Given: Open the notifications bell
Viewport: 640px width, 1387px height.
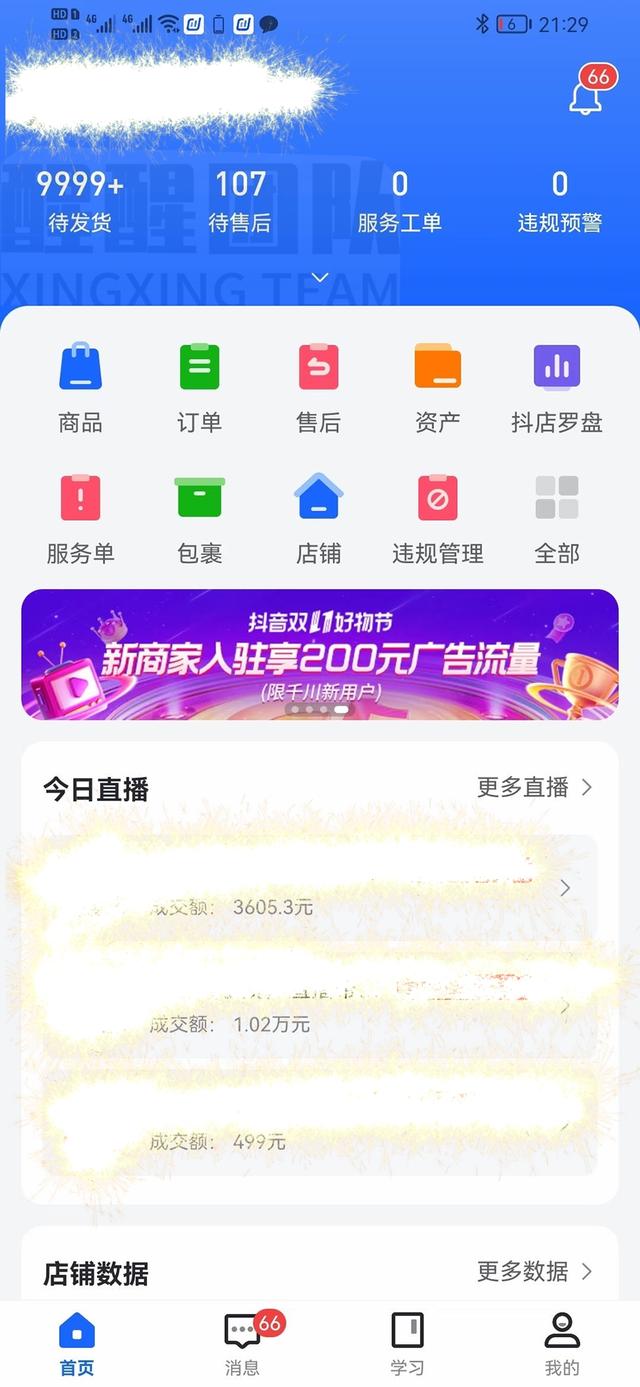Looking at the screenshot, I should 587,94.
